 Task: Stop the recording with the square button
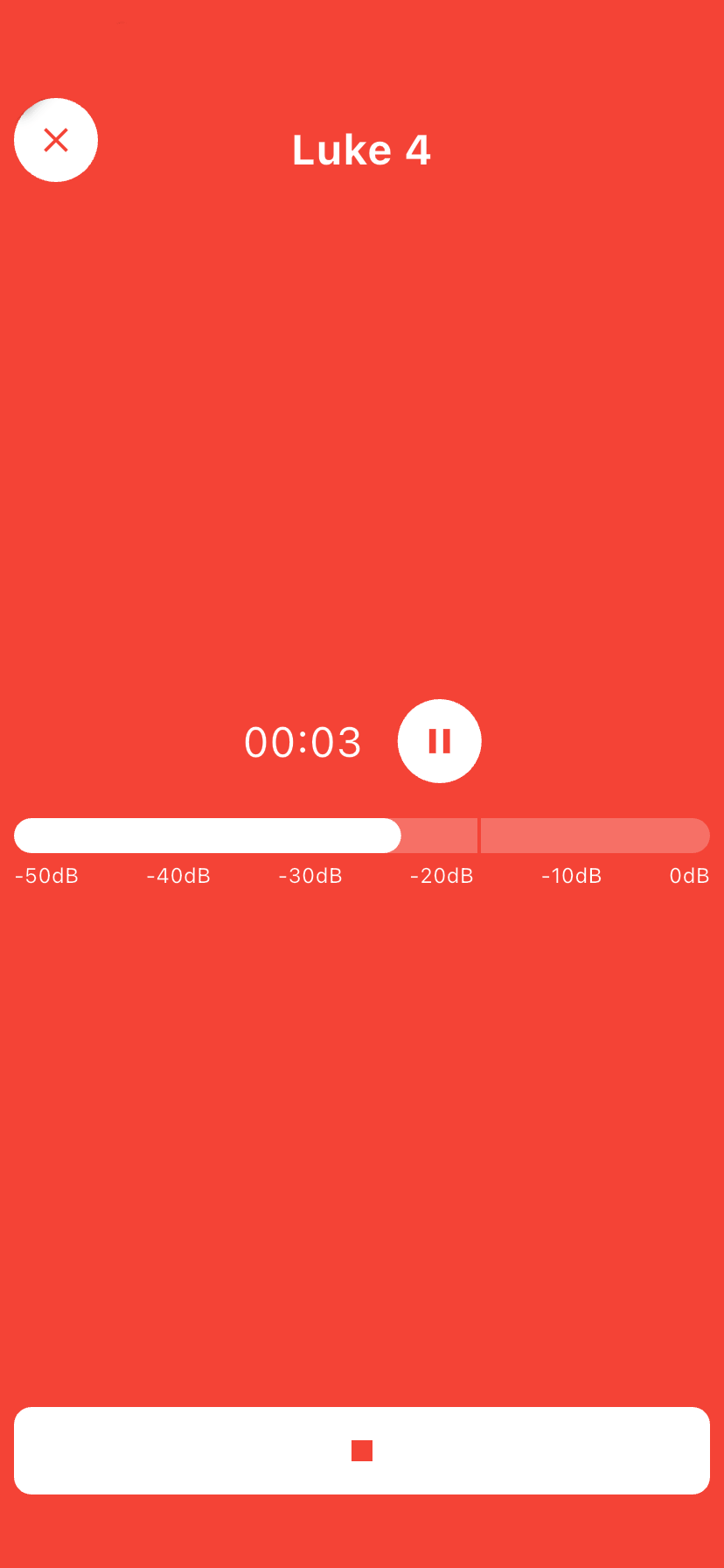click(362, 1451)
